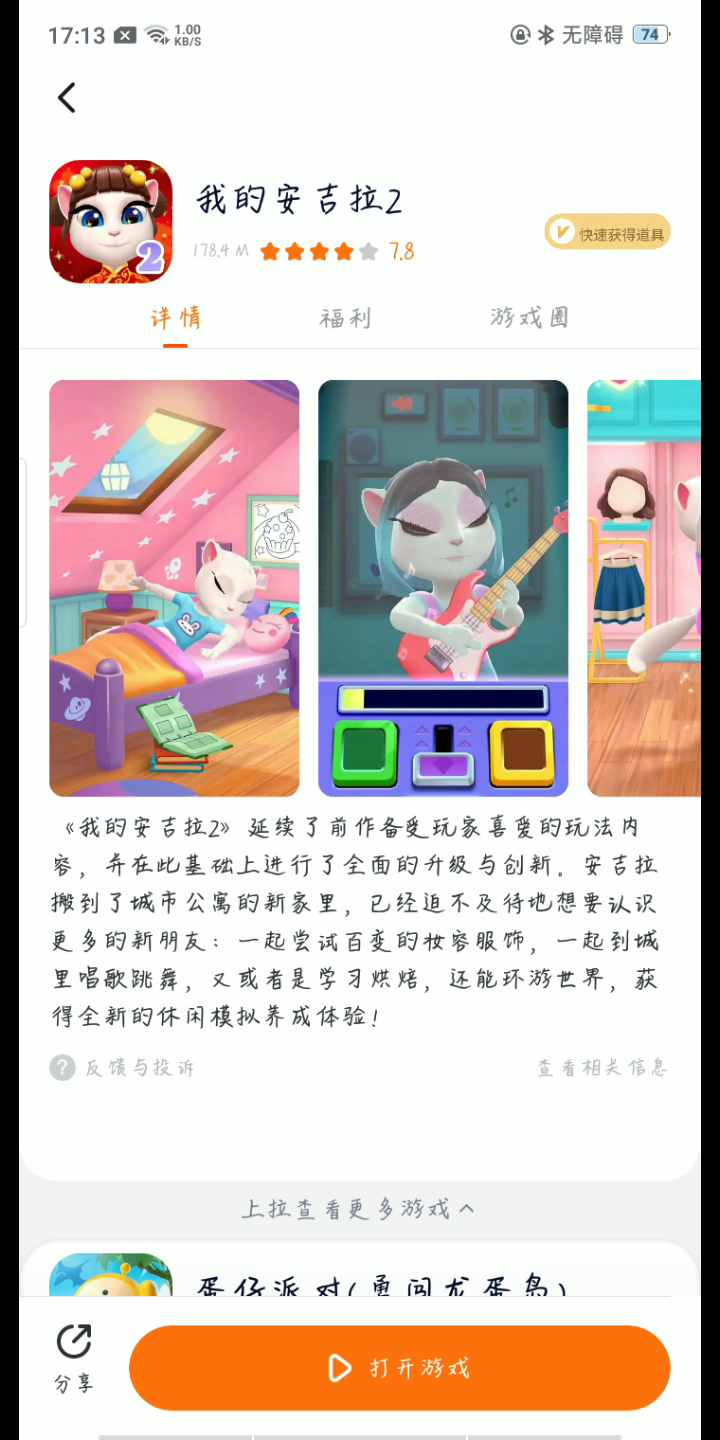Open the wardrobe screenshot on the right
720x1440 pixels.
point(644,588)
